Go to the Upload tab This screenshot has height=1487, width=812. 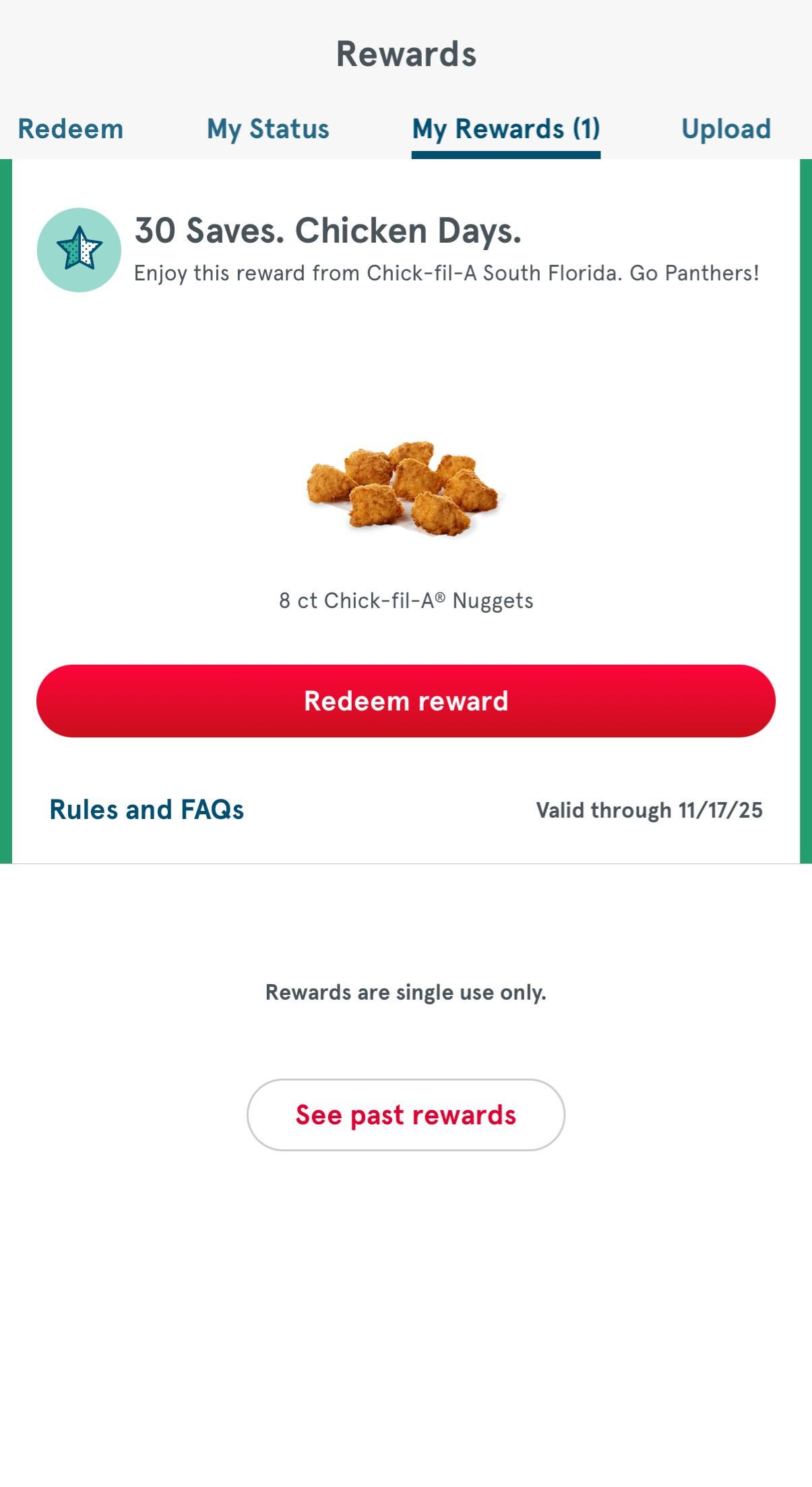click(x=726, y=129)
